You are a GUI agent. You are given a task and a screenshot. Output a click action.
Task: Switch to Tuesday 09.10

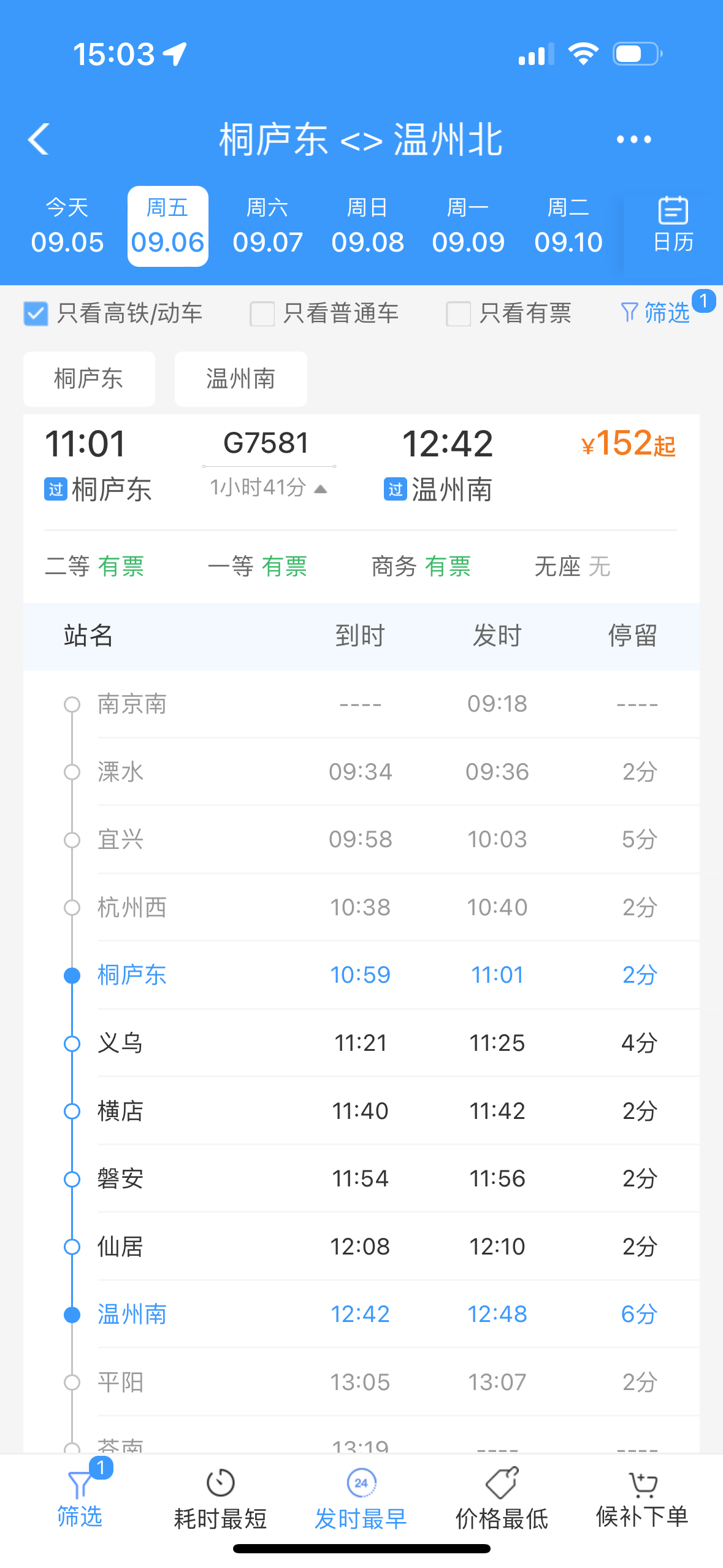(568, 226)
